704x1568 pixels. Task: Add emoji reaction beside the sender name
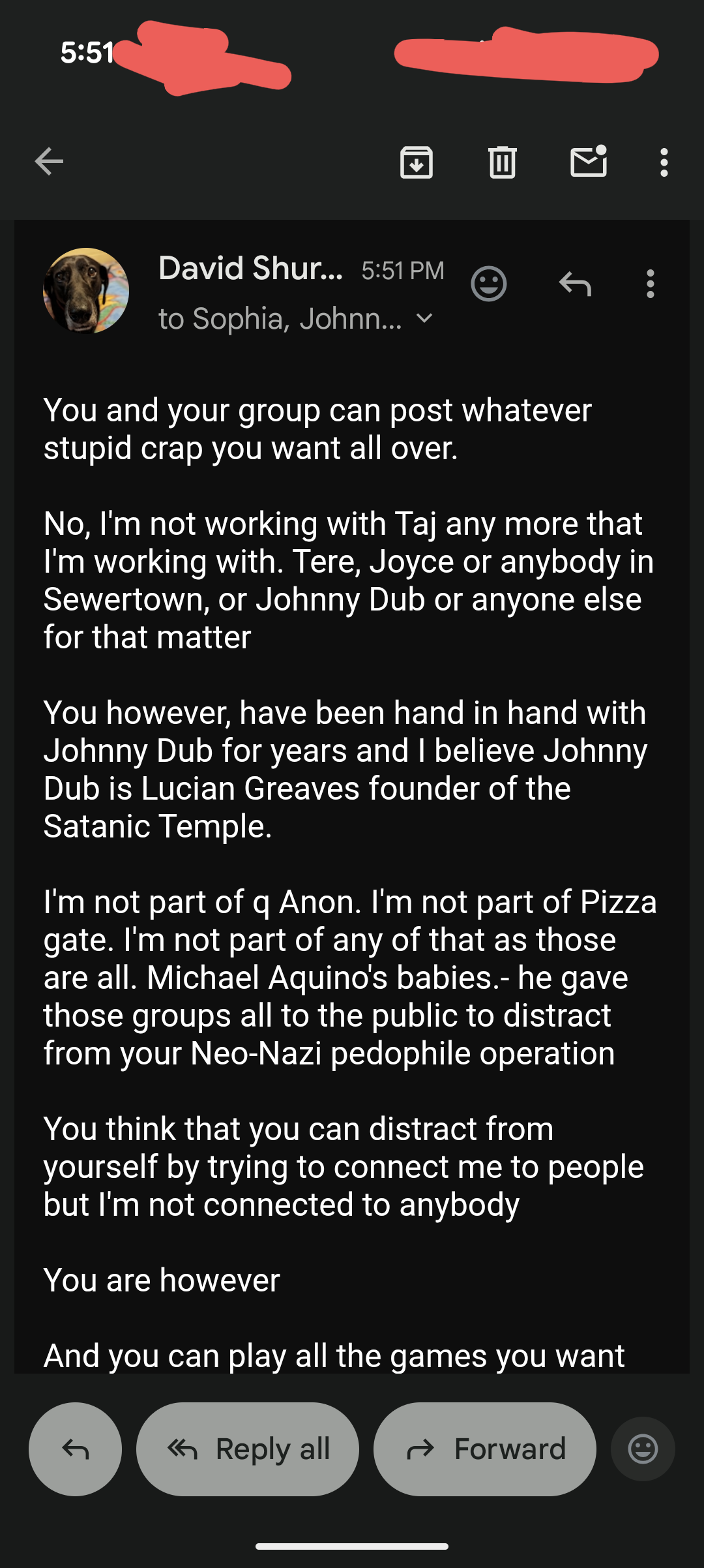pos(488,284)
